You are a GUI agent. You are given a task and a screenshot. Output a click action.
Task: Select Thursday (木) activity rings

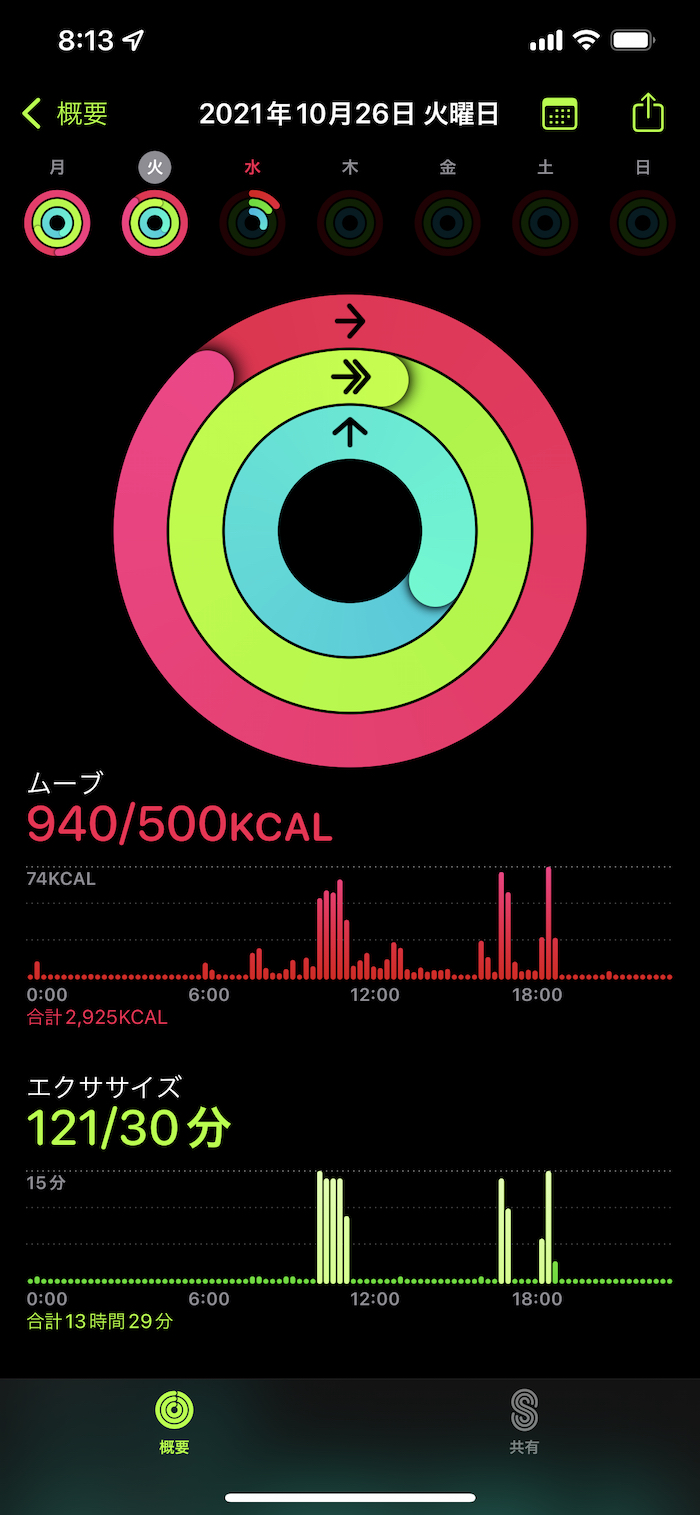pos(350,222)
